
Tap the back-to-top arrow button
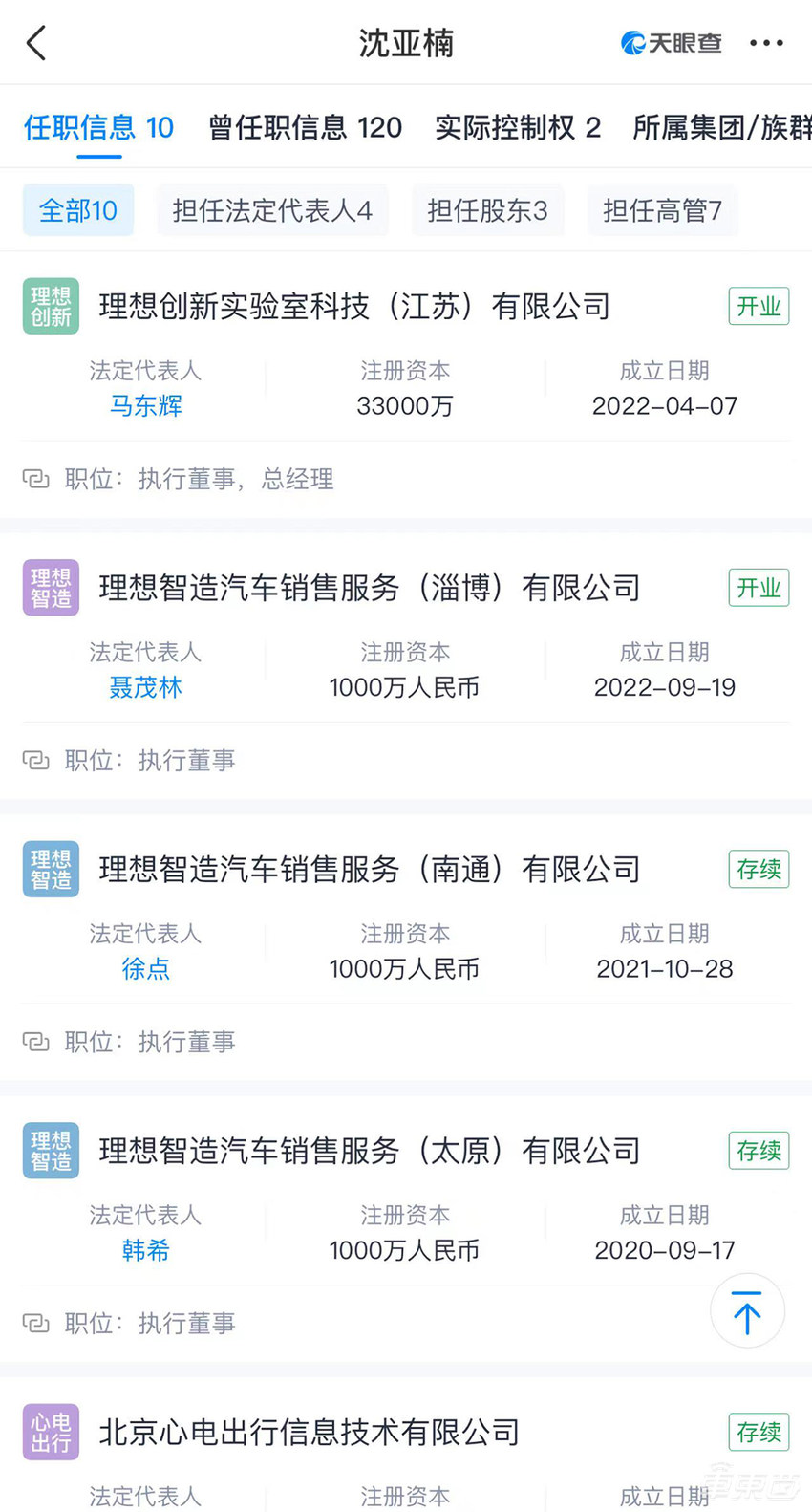pos(748,1311)
